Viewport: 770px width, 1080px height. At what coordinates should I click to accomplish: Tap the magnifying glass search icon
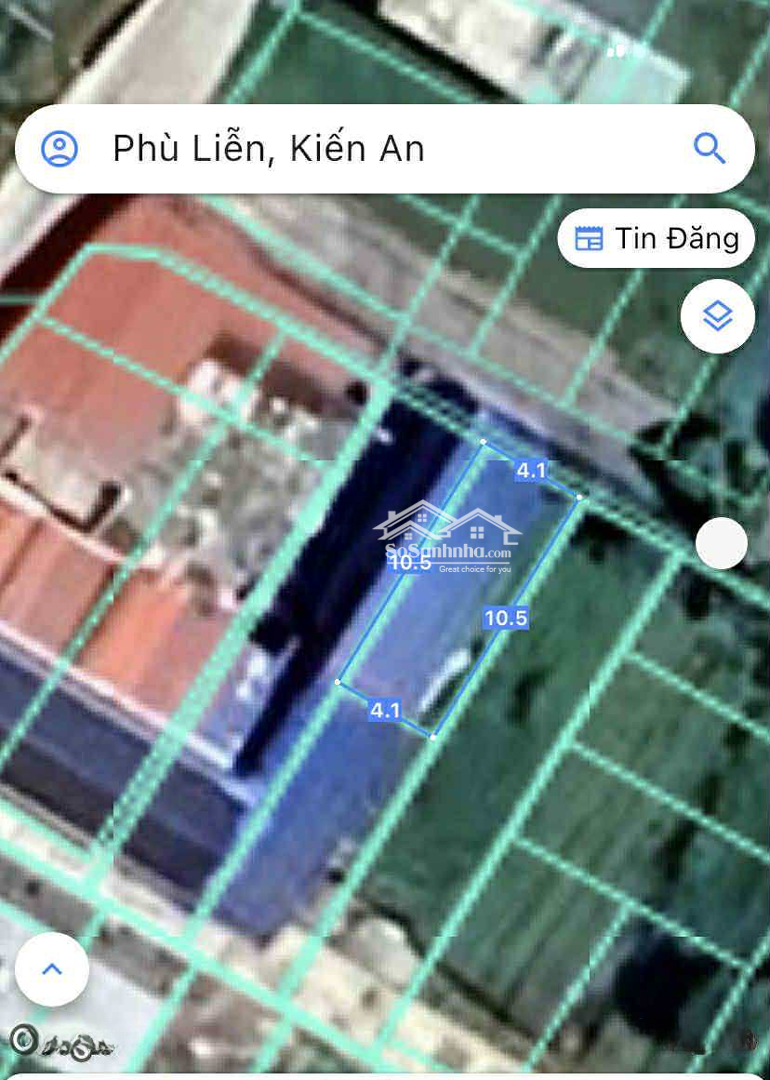[709, 149]
